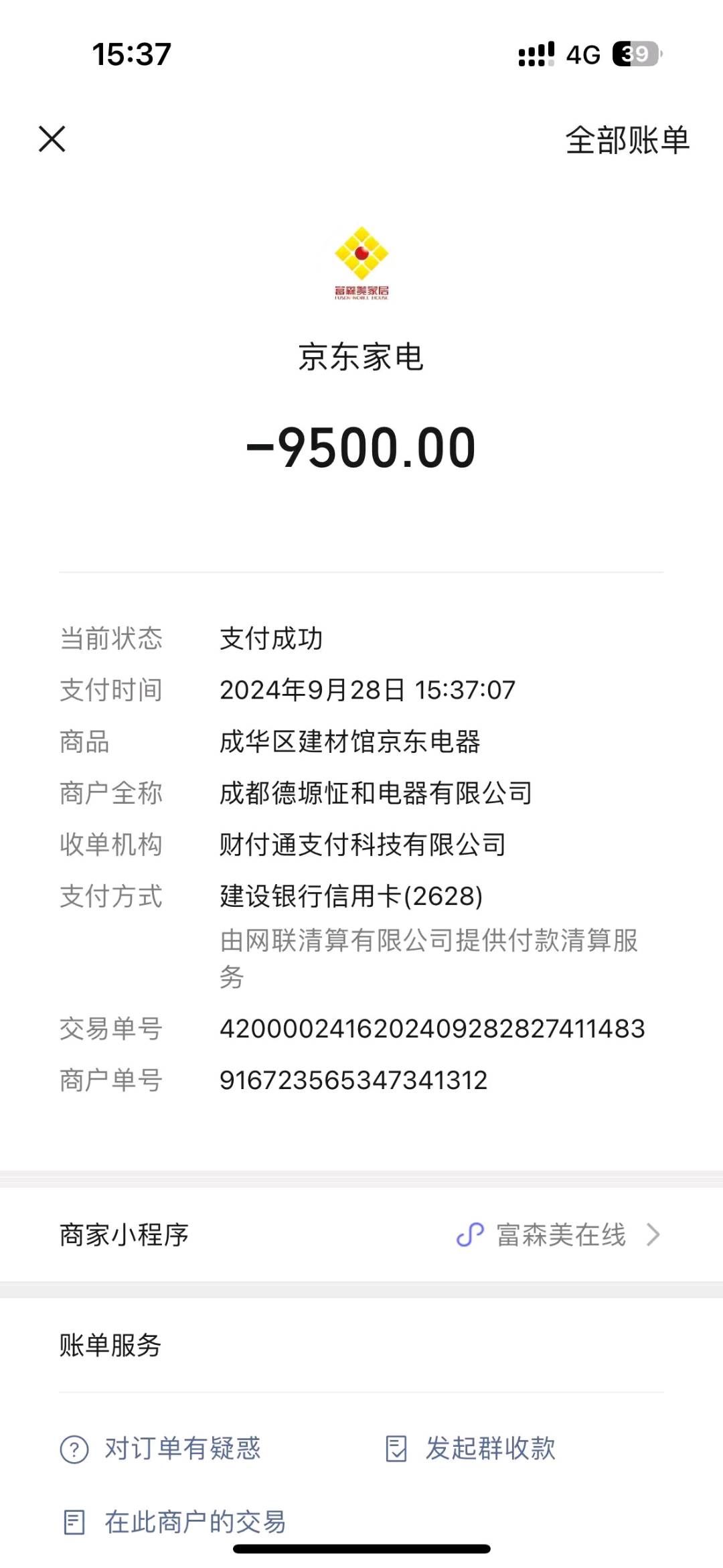Viewport: 723px width, 1568px height.
Task: Start a group collection via 发起群收款
Action: coord(471,1449)
